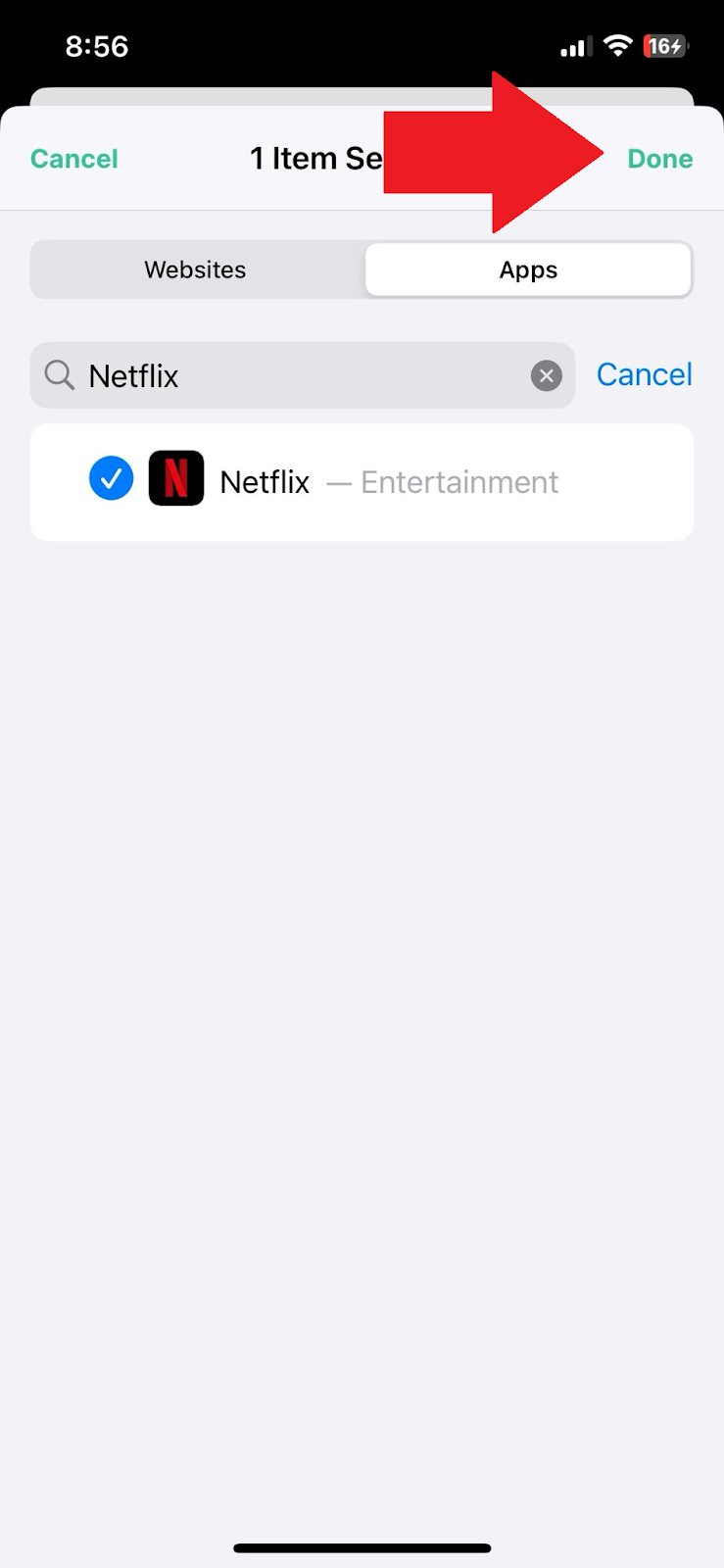Clear the search text
This screenshot has width=724, height=1568.
tap(547, 375)
